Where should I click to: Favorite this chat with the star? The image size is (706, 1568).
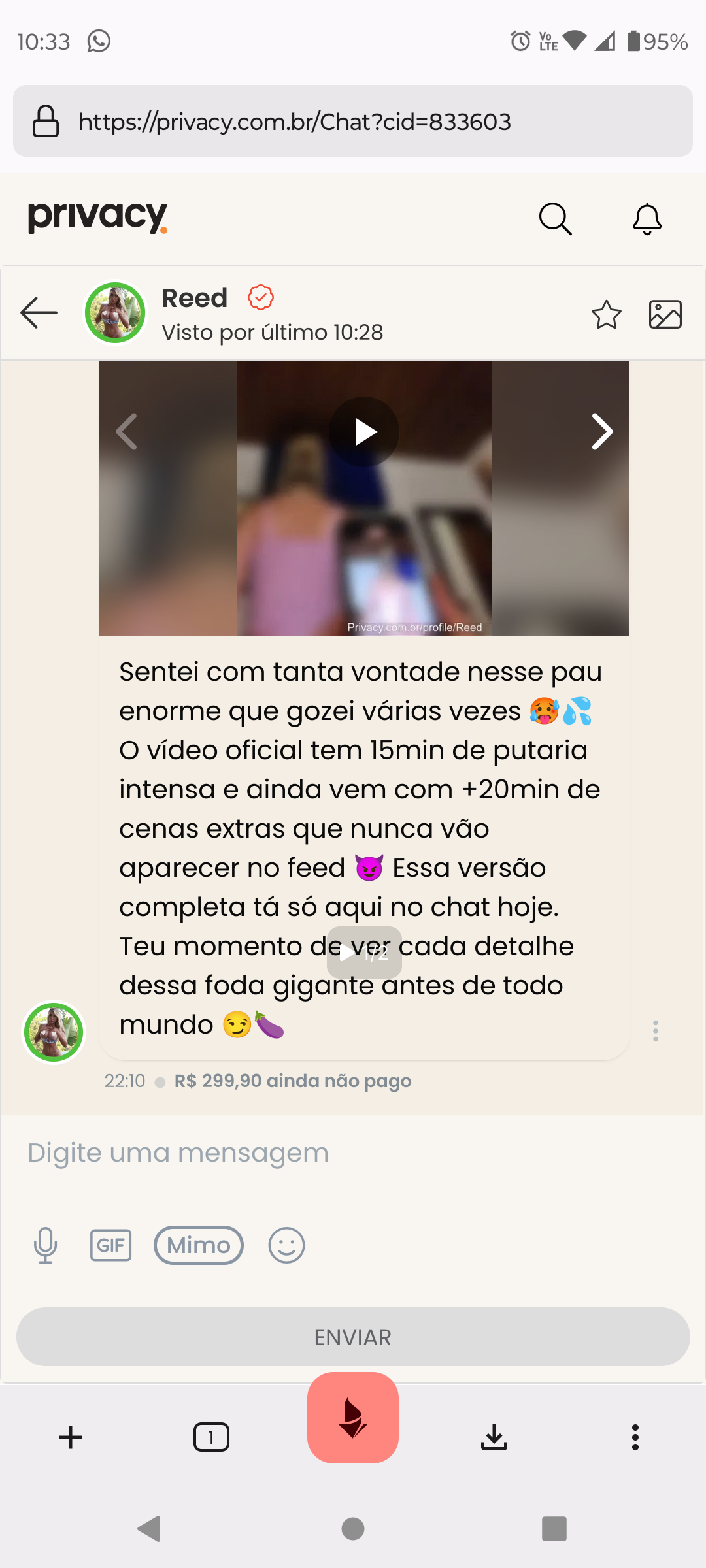[x=606, y=314]
